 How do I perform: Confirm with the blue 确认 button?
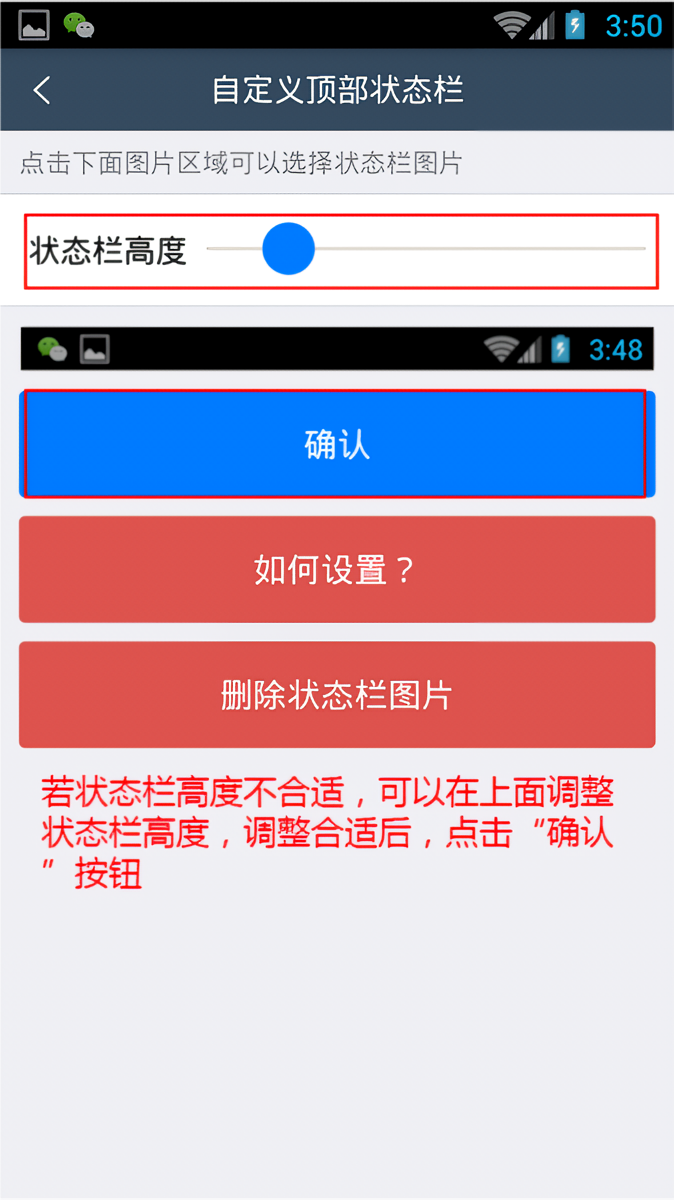tap(337, 444)
